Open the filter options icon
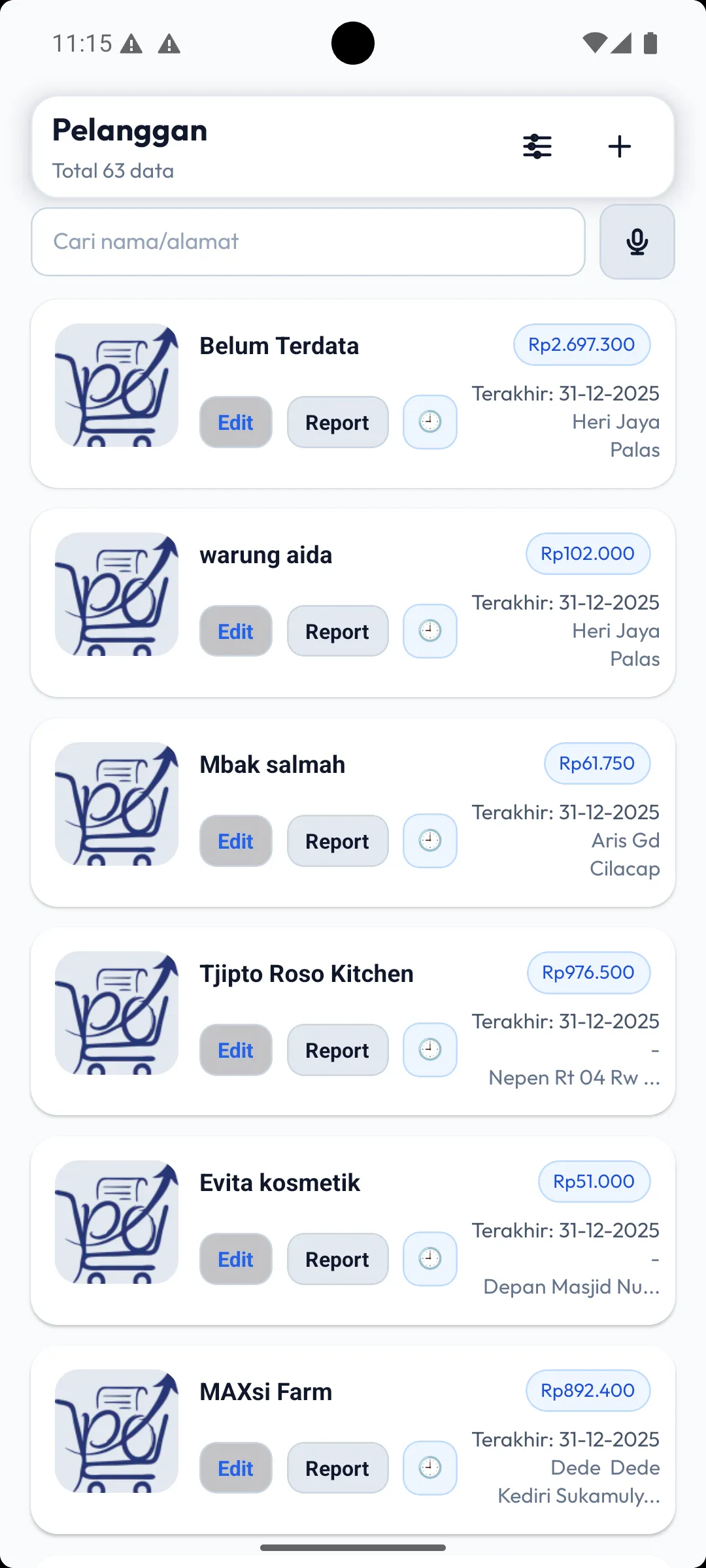706x1568 pixels. tap(537, 146)
